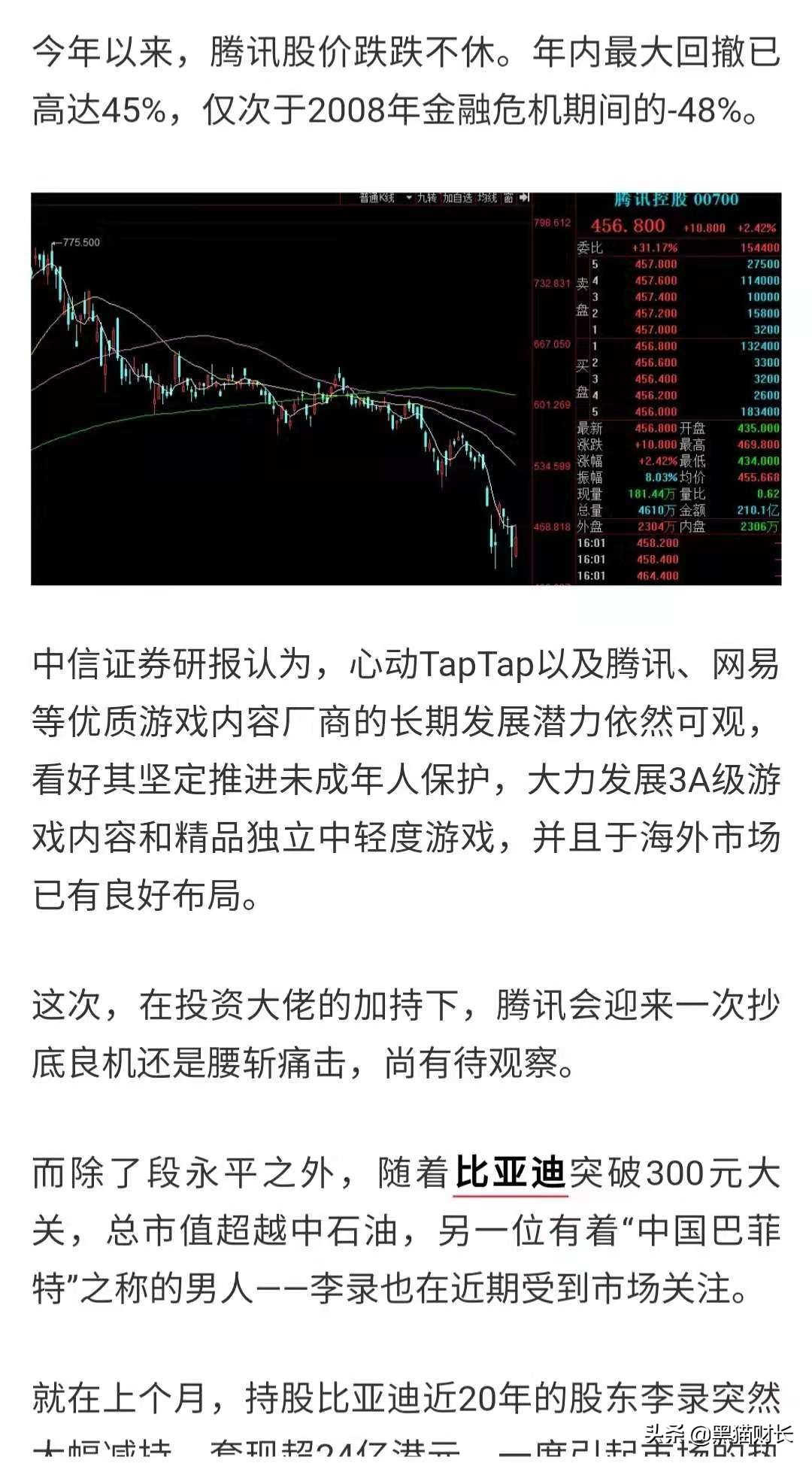812x1463 pixels.
Task: Open the underlined 比亚迪 link
Action: (x=510, y=1172)
